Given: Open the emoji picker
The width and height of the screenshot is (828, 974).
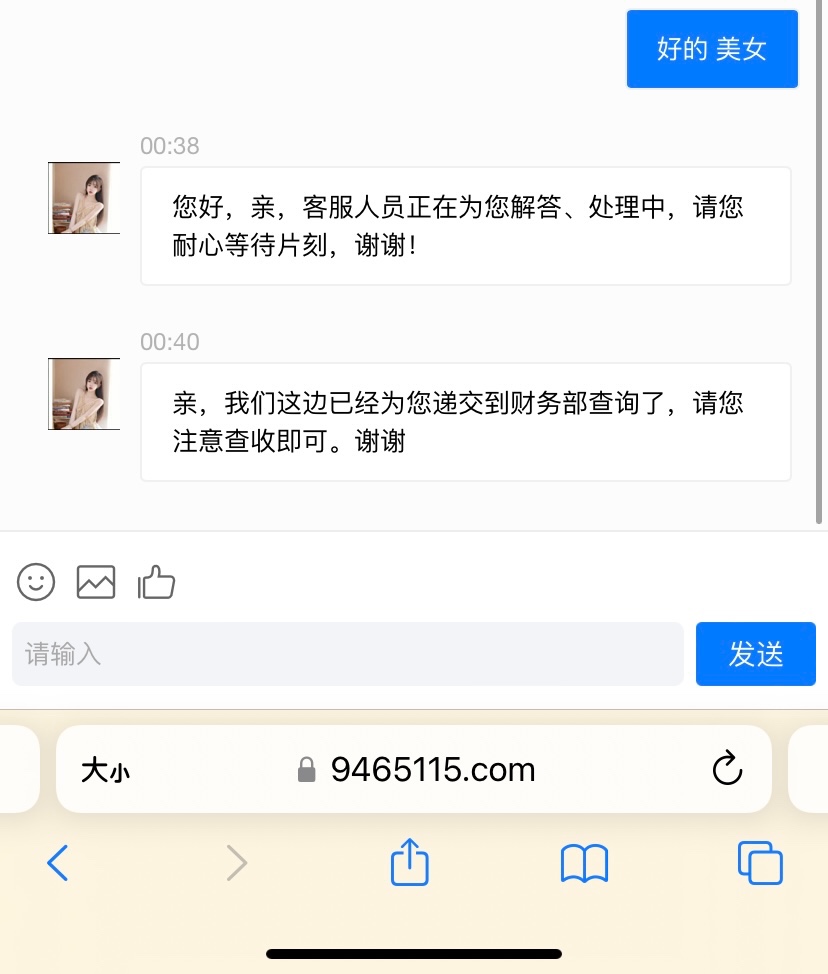Looking at the screenshot, I should tap(36, 581).
